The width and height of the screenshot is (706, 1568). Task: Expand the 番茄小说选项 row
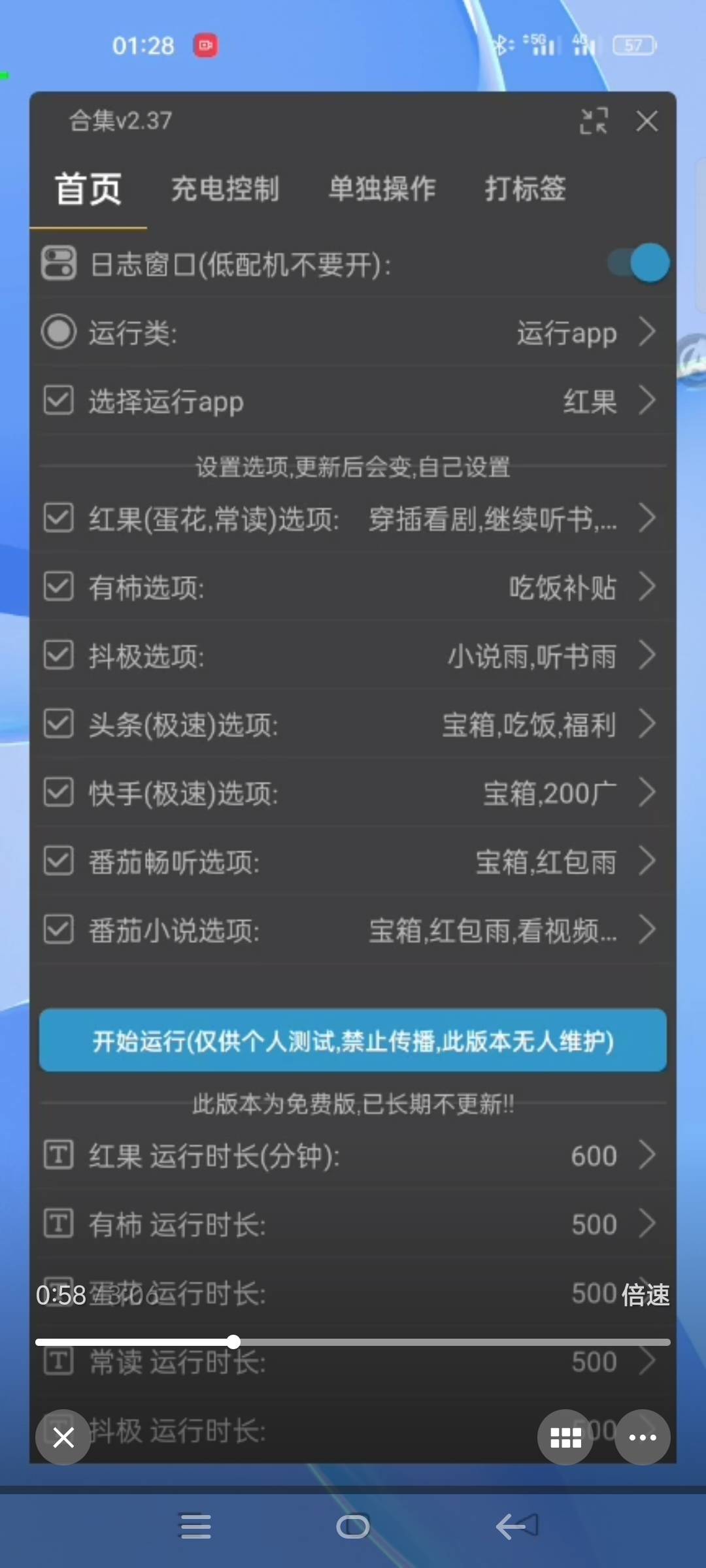[x=353, y=930]
